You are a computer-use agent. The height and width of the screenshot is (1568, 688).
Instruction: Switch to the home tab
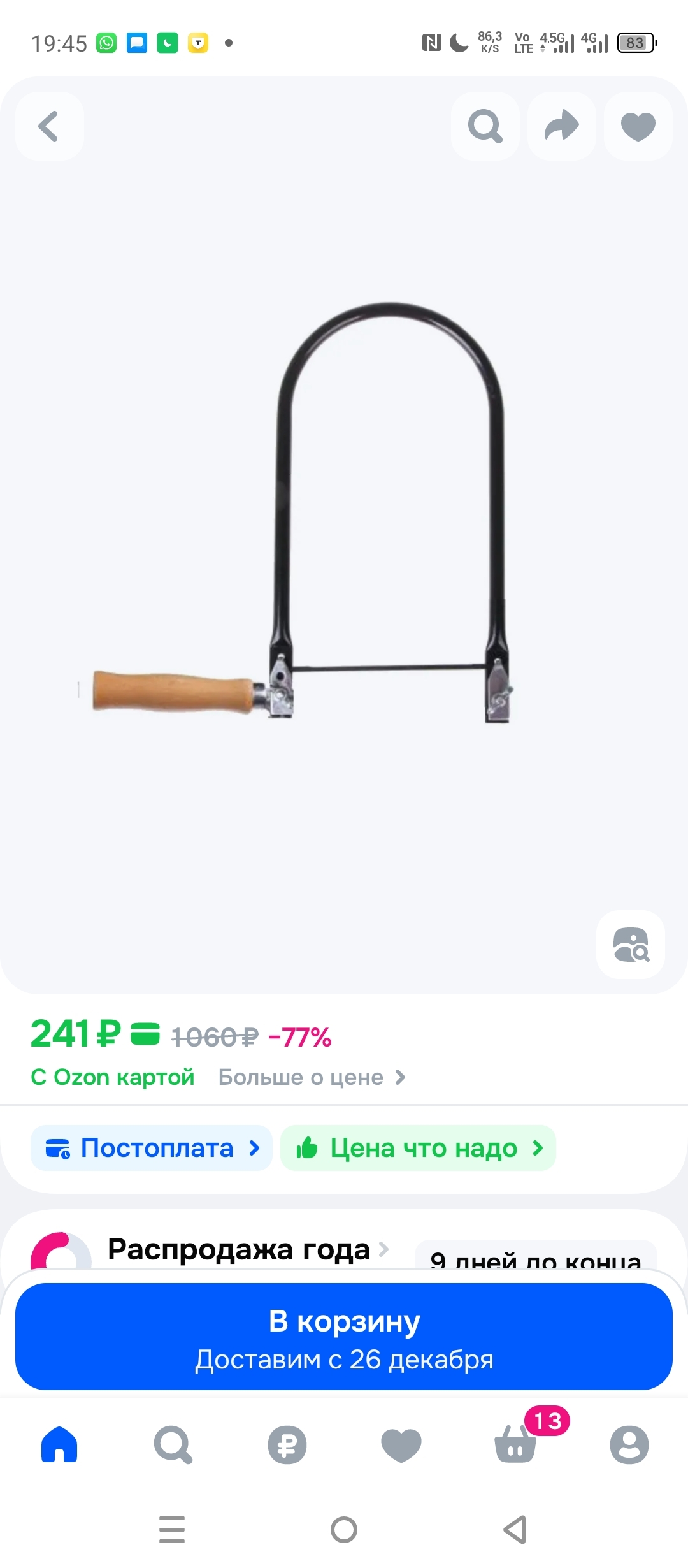pos(59,1444)
